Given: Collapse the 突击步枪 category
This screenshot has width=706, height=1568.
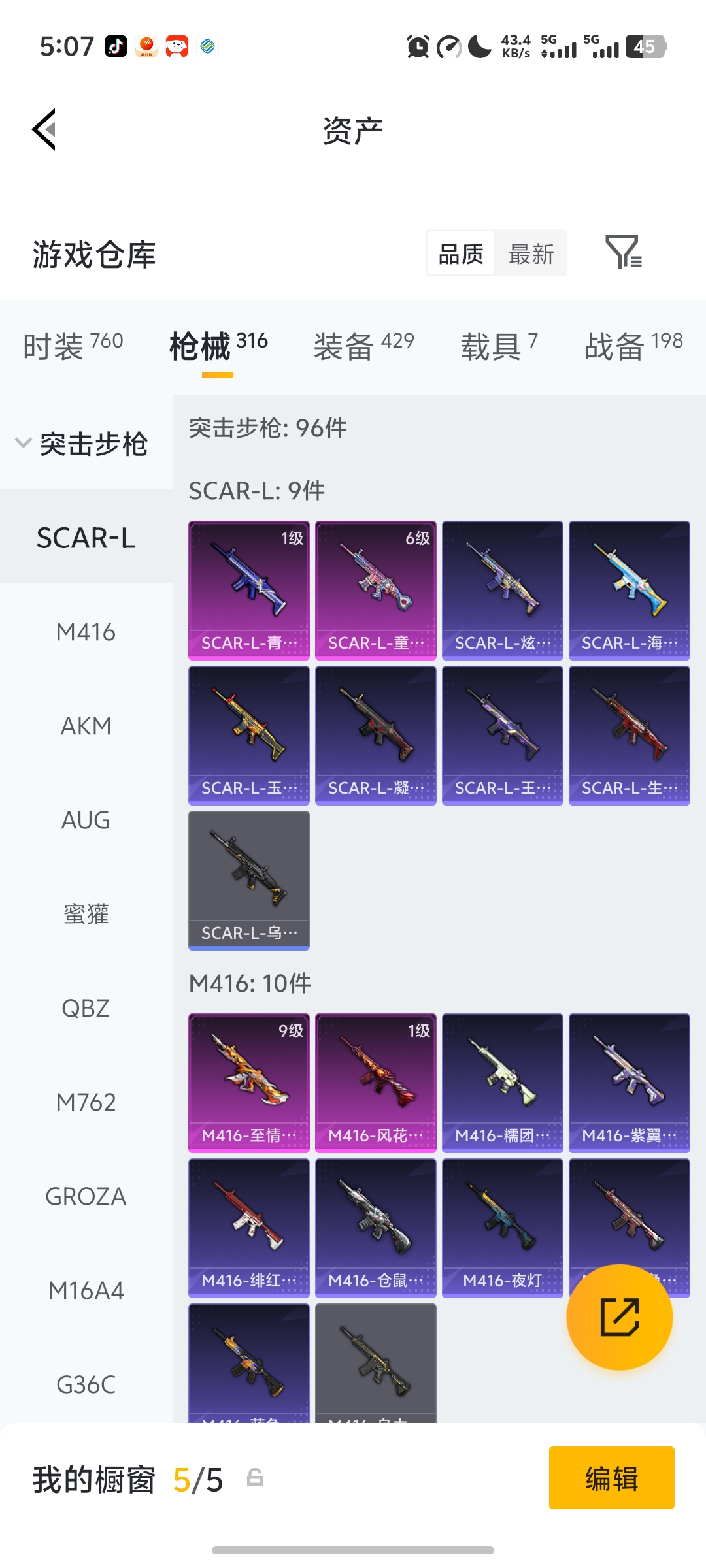Looking at the screenshot, I should [x=82, y=444].
